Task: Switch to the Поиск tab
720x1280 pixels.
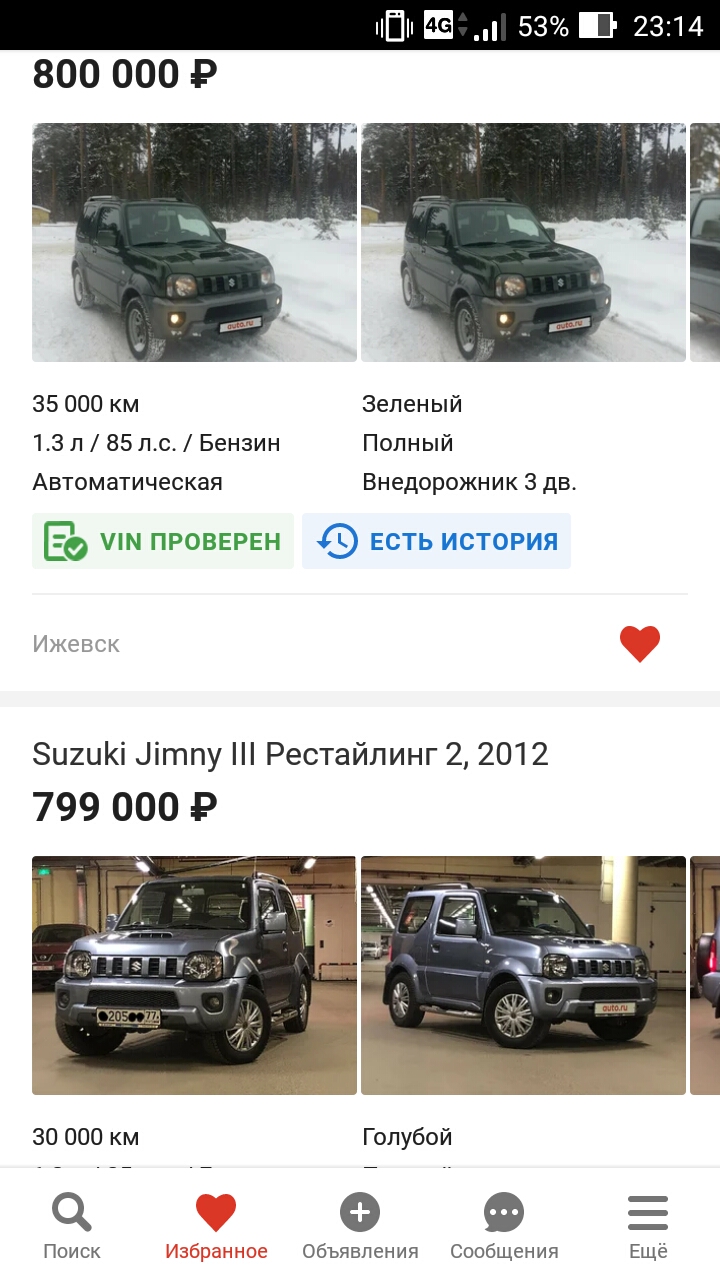Action: click(72, 1226)
